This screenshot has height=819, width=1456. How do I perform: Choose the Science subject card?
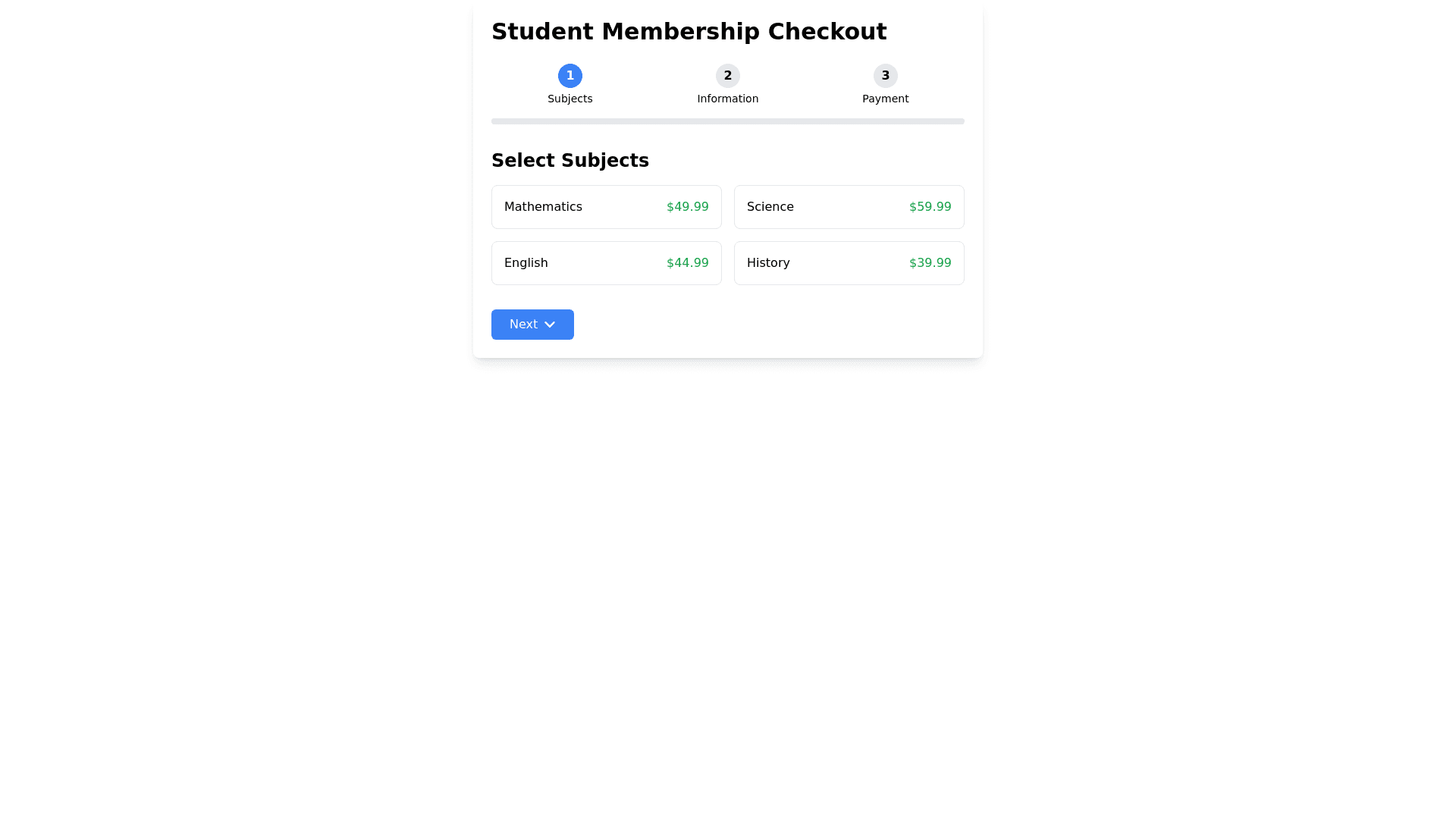click(849, 207)
